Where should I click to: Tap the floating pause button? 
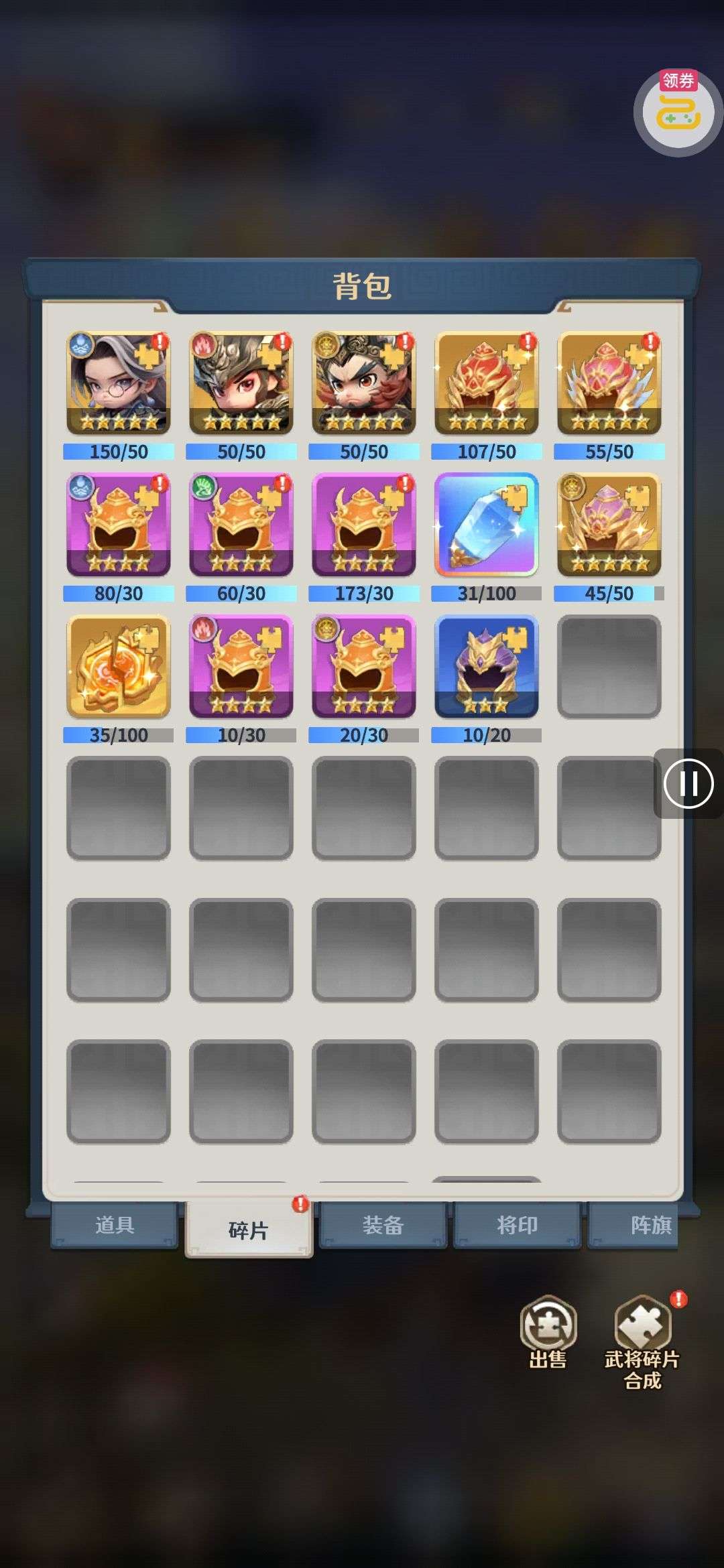pyautogui.click(x=688, y=783)
